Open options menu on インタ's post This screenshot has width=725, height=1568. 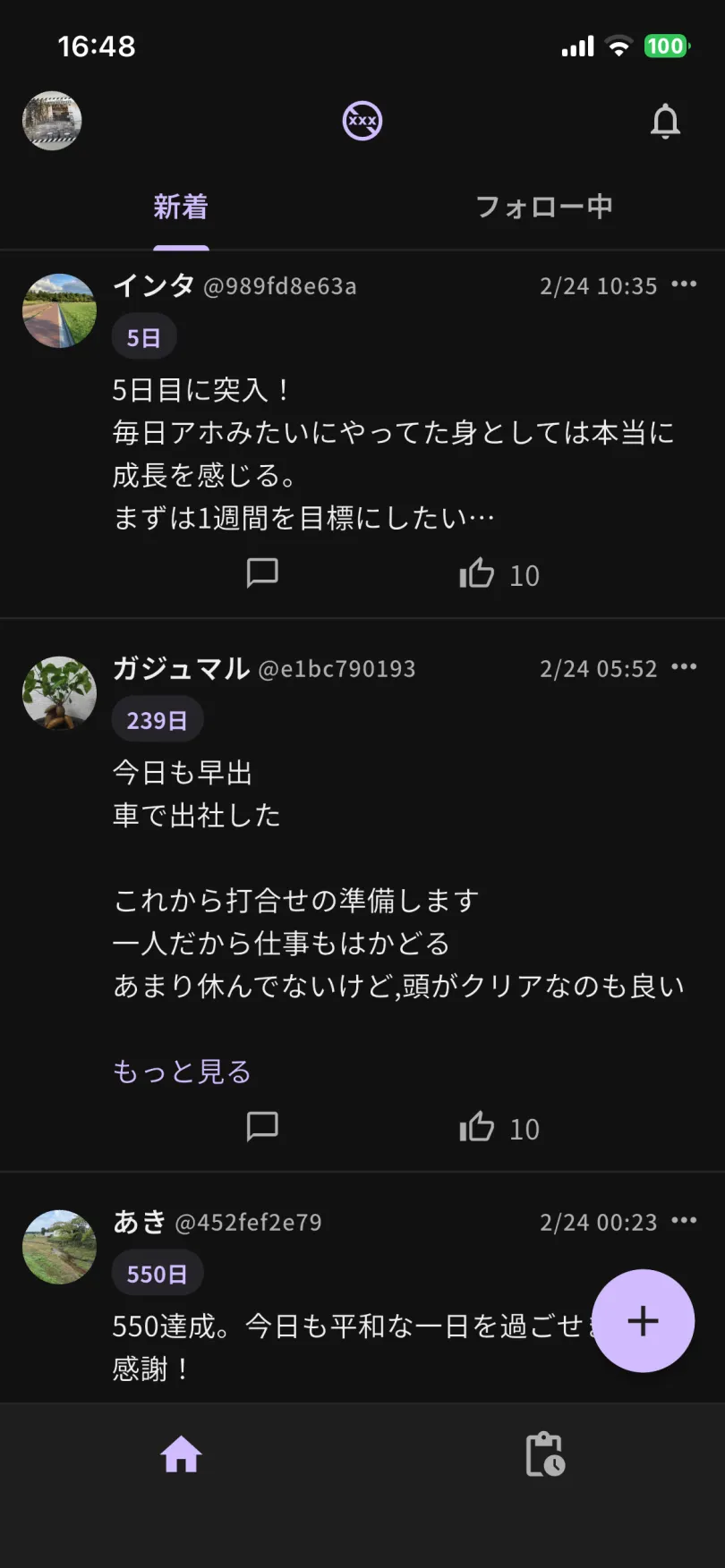(684, 284)
